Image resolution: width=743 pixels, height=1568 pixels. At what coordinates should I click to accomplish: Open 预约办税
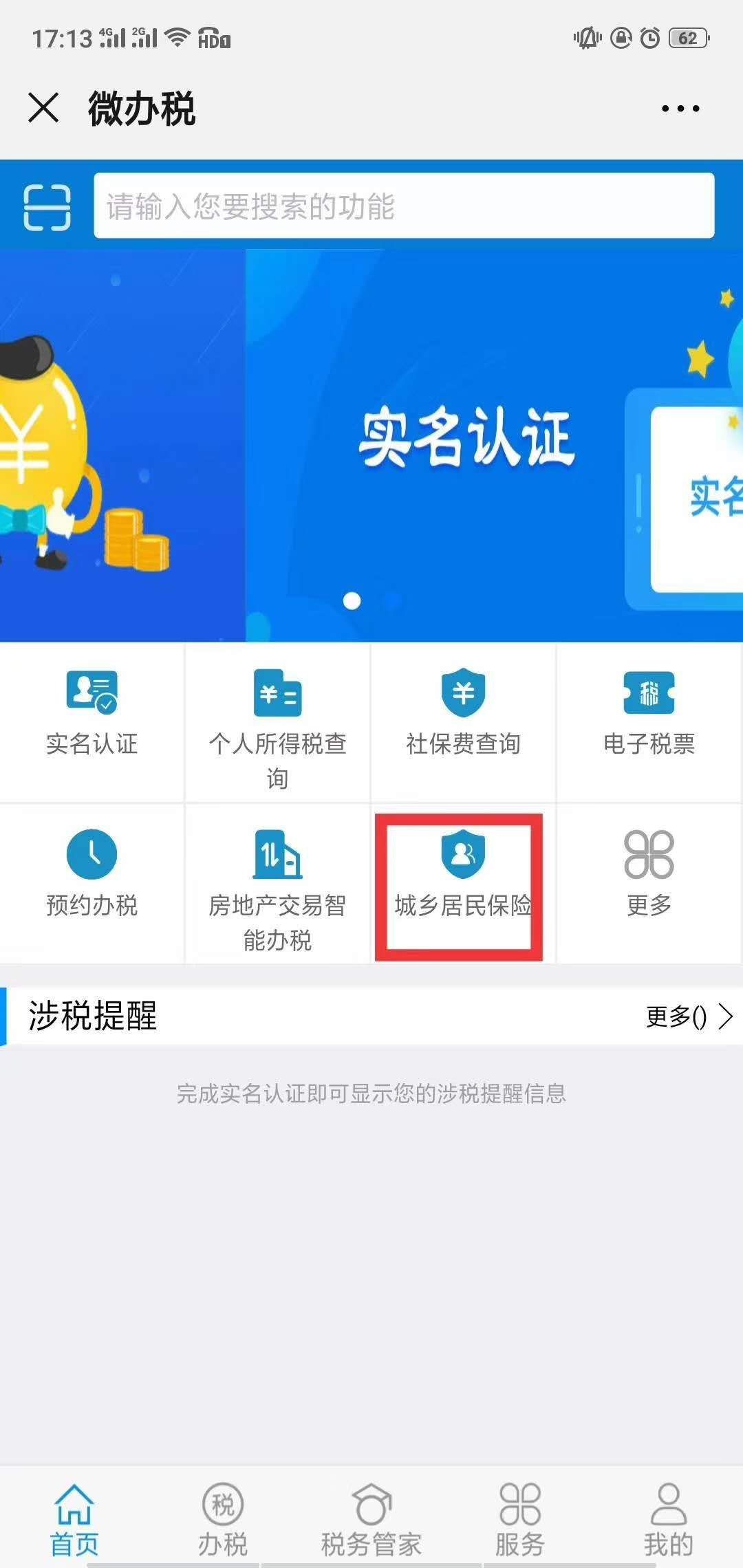tap(91, 877)
